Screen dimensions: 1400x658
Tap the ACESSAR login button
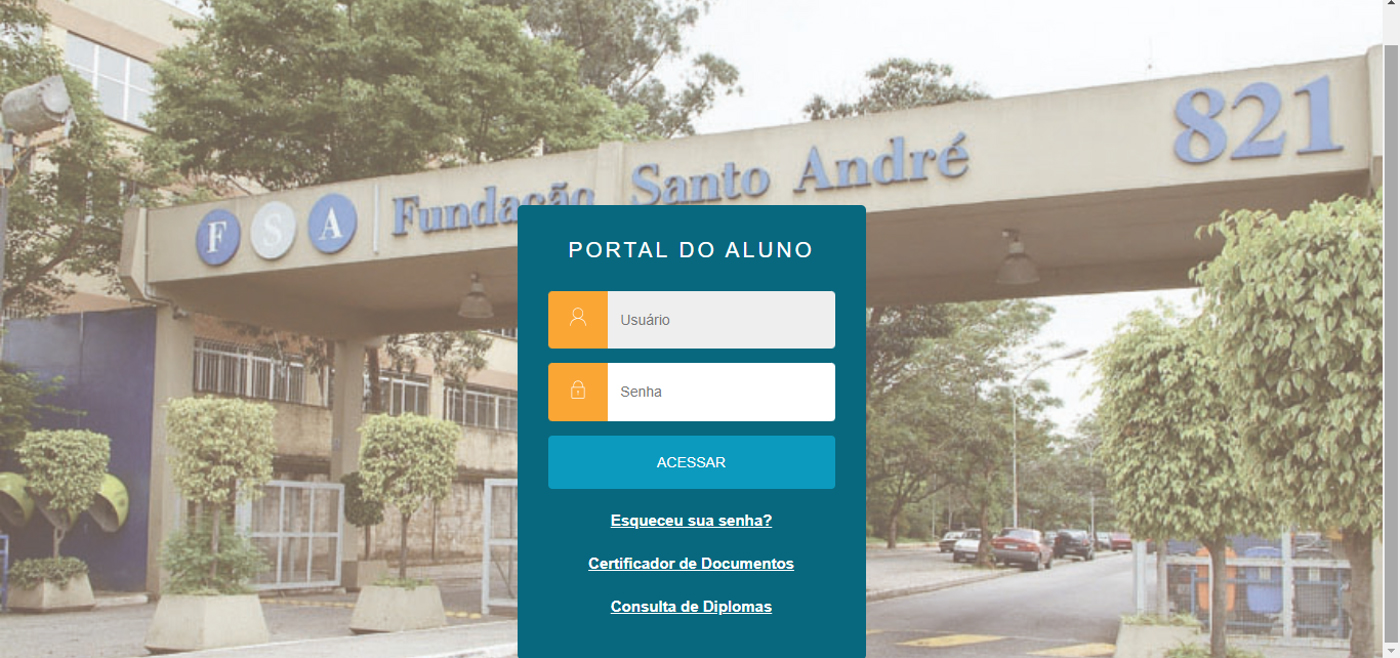click(691, 463)
